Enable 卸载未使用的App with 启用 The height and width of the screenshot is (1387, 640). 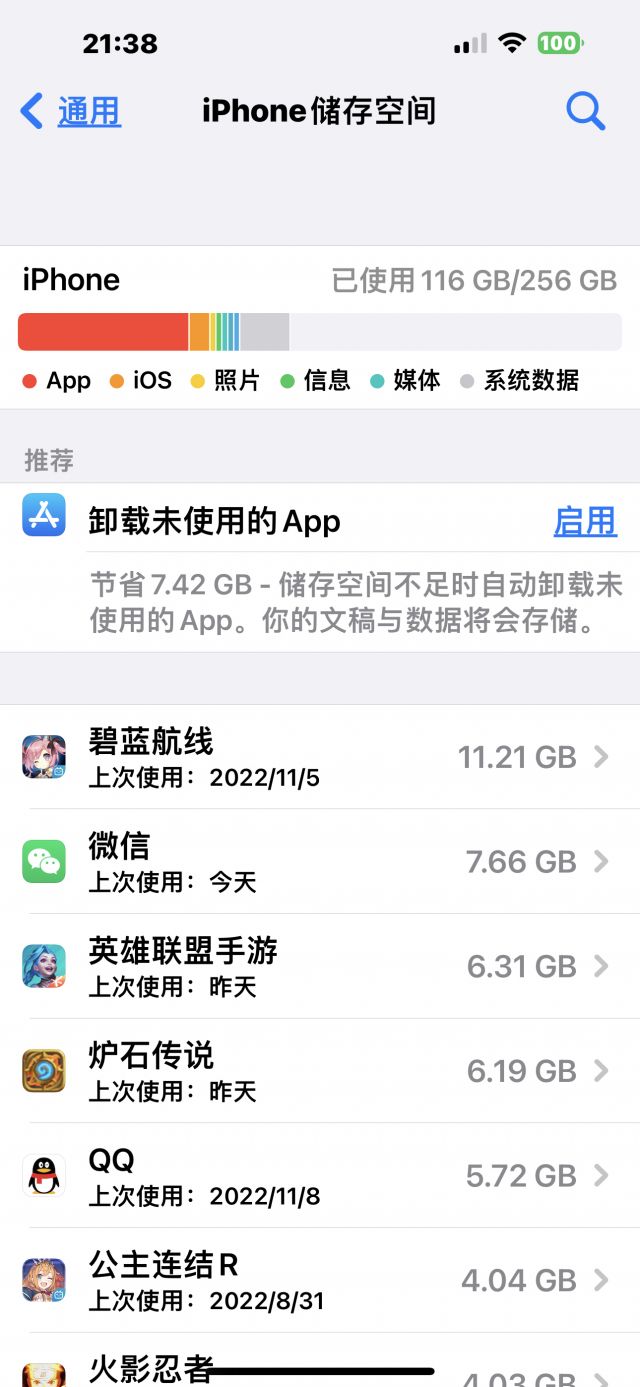(x=585, y=521)
